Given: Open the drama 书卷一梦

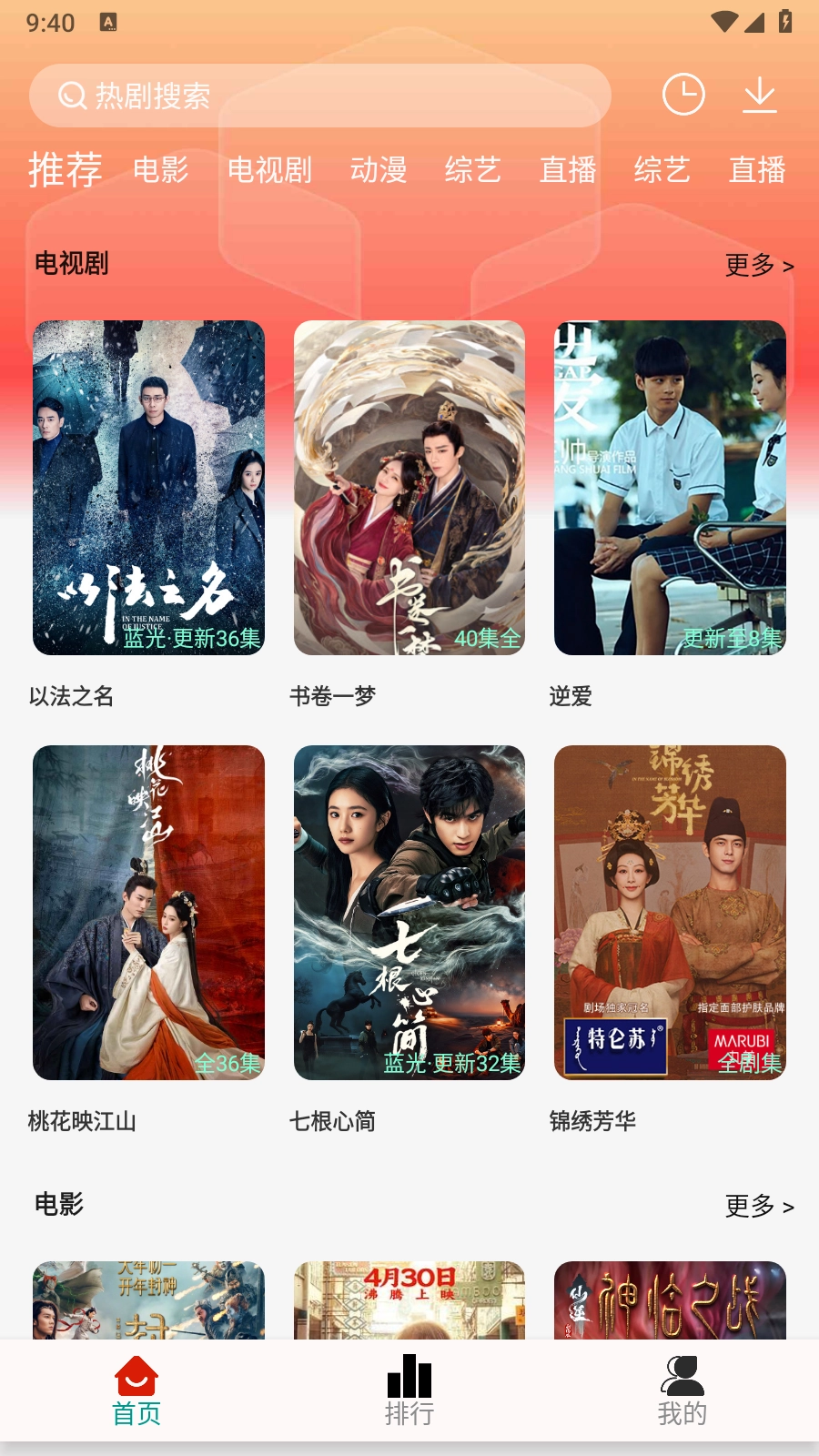Looking at the screenshot, I should tap(409, 488).
